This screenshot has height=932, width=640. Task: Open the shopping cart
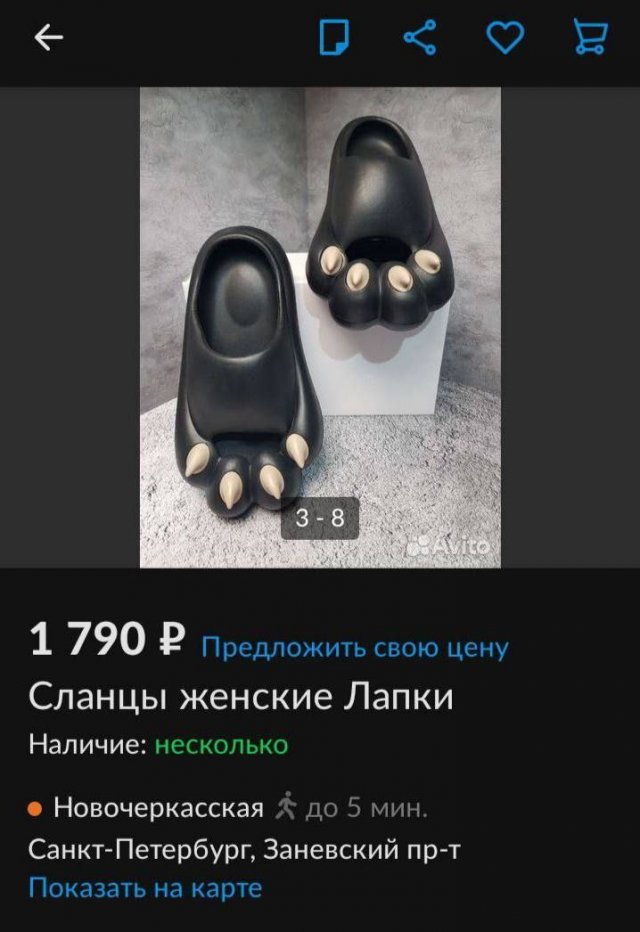click(x=590, y=38)
